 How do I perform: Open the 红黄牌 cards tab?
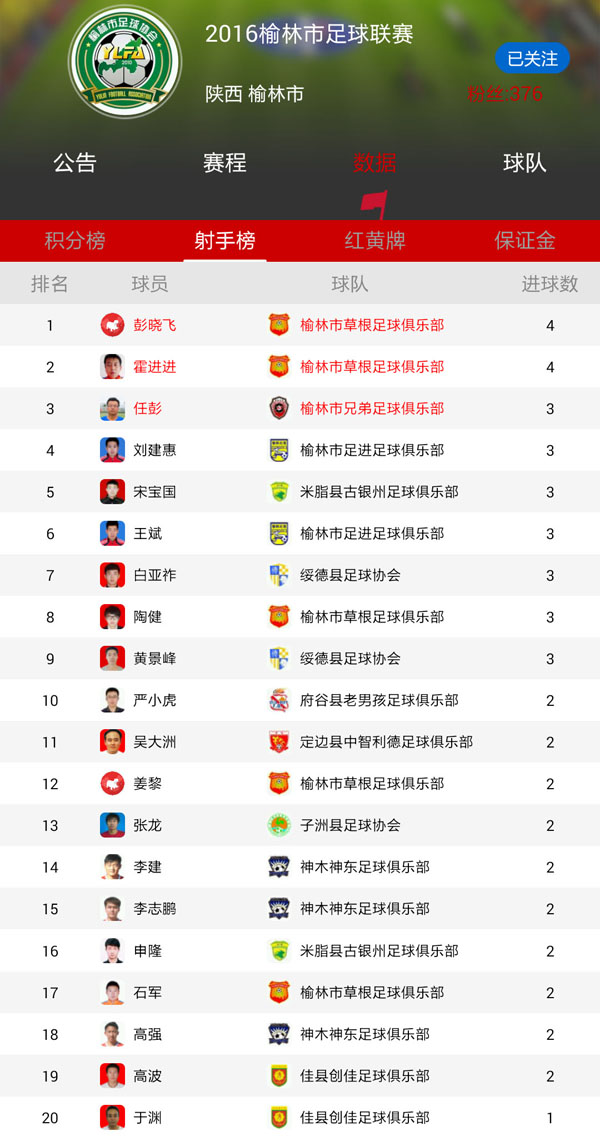tap(375, 241)
